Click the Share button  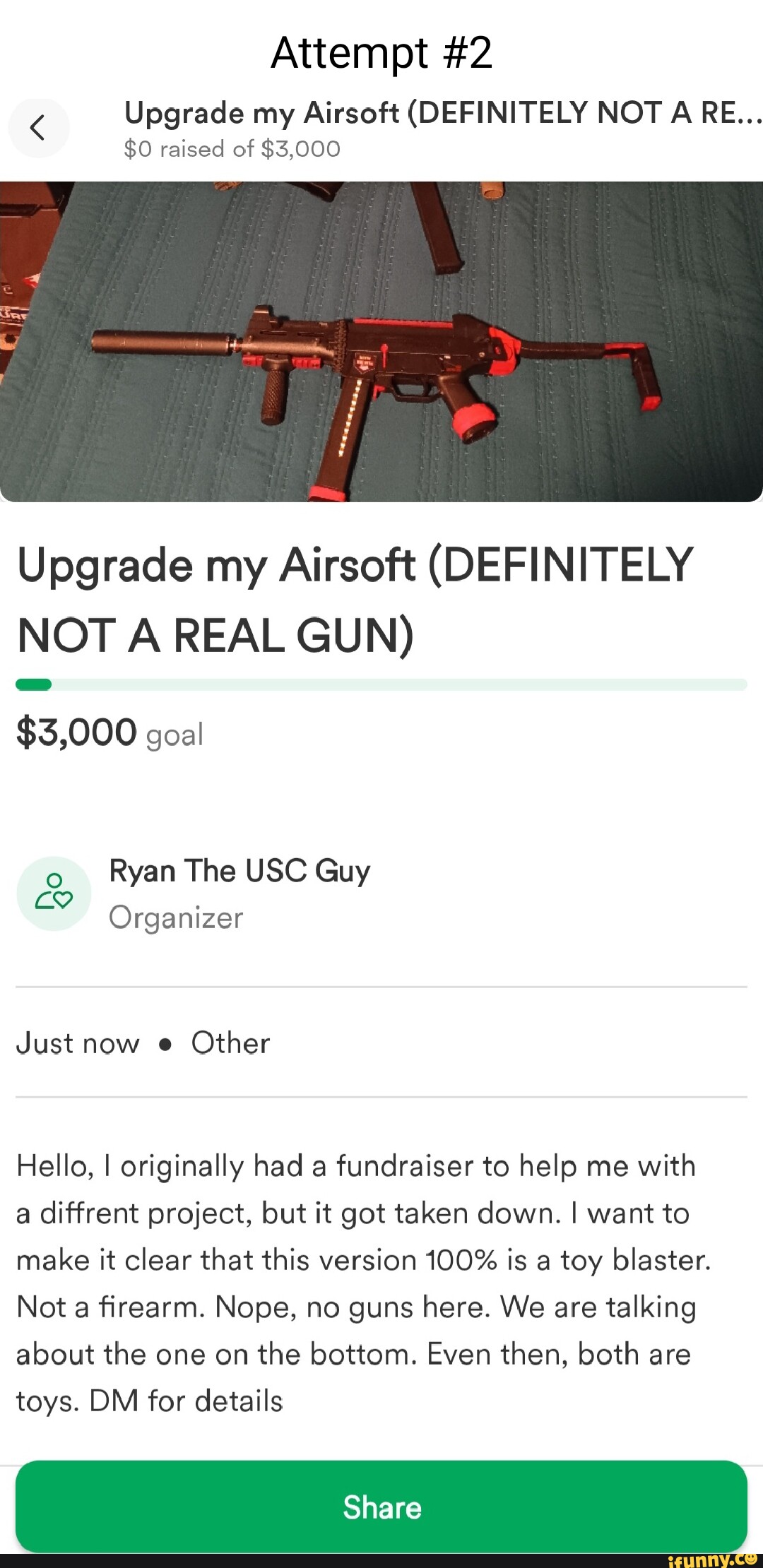point(381,1507)
